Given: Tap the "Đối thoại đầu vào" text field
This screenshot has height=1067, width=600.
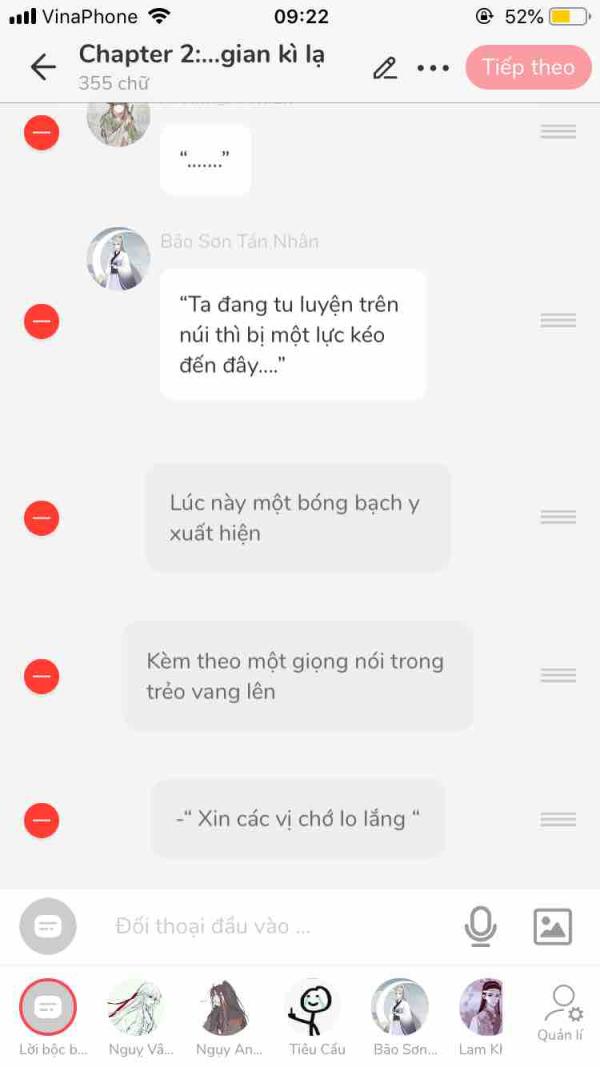Looking at the screenshot, I should click(x=279, y=926).
